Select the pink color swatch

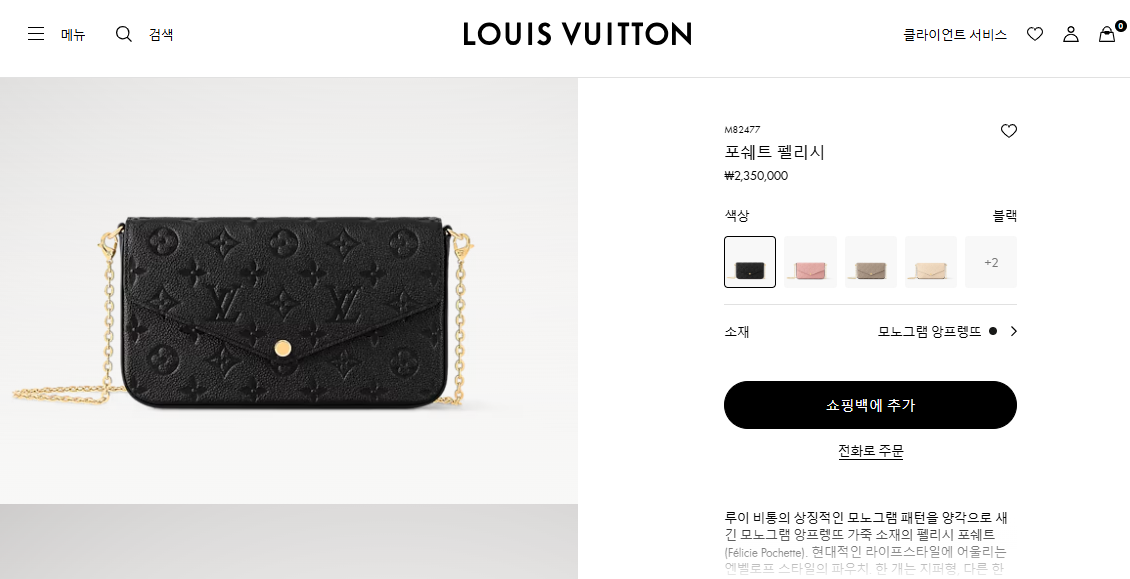click(x=810, y=262)
